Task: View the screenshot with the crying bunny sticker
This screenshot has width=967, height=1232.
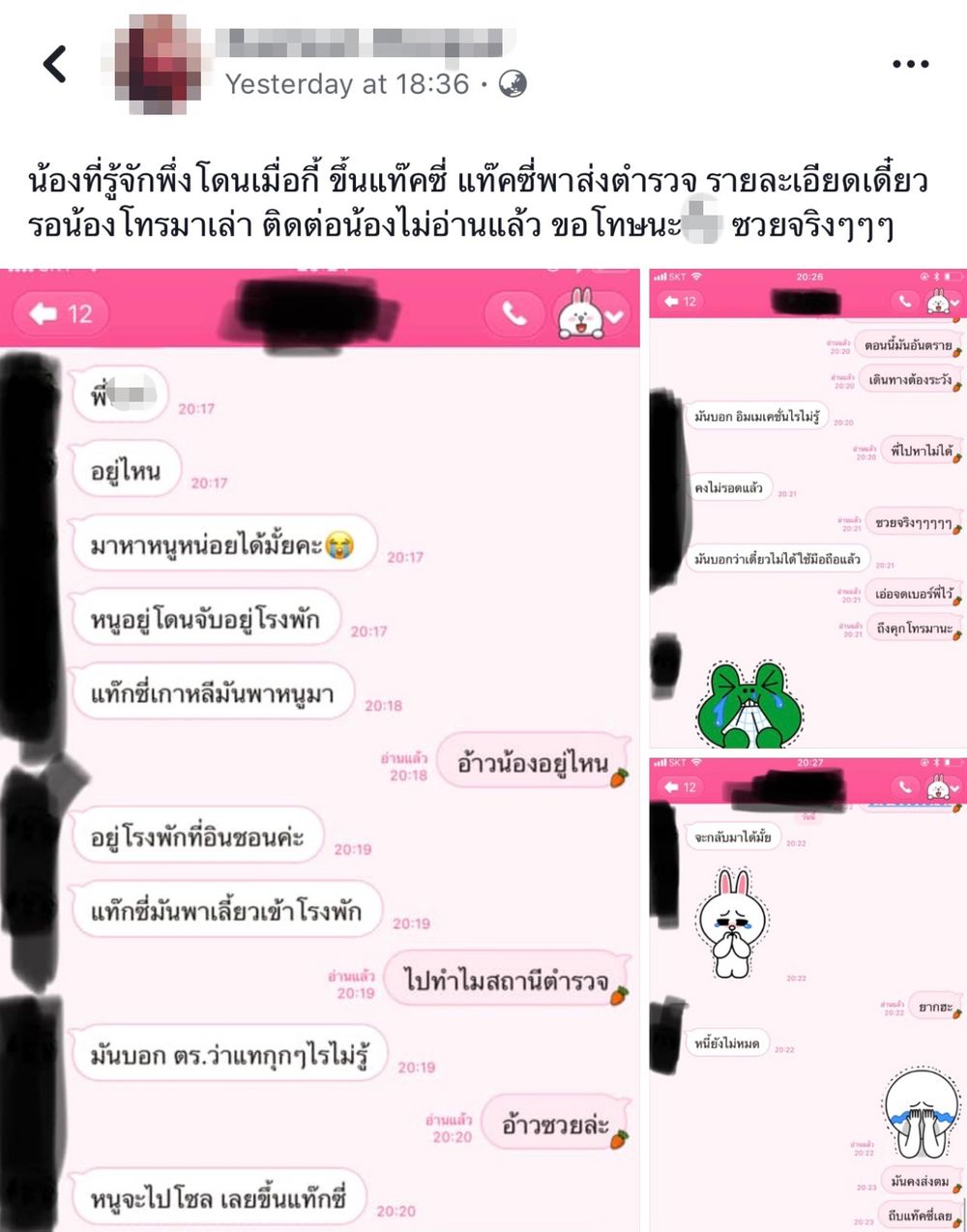Action: click(807, 991)
